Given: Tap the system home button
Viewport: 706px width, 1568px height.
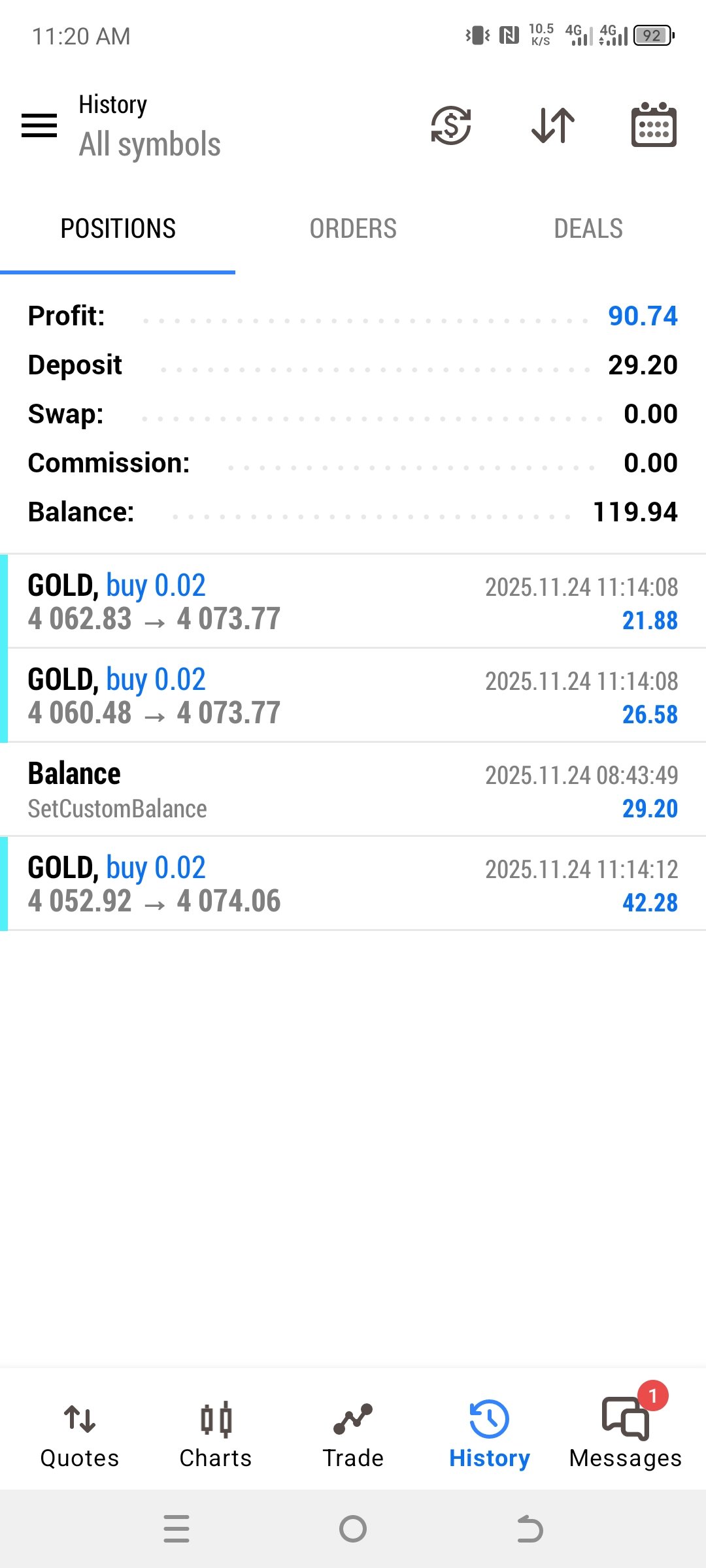Looking at the screenshot, I should pos(353,1529).
